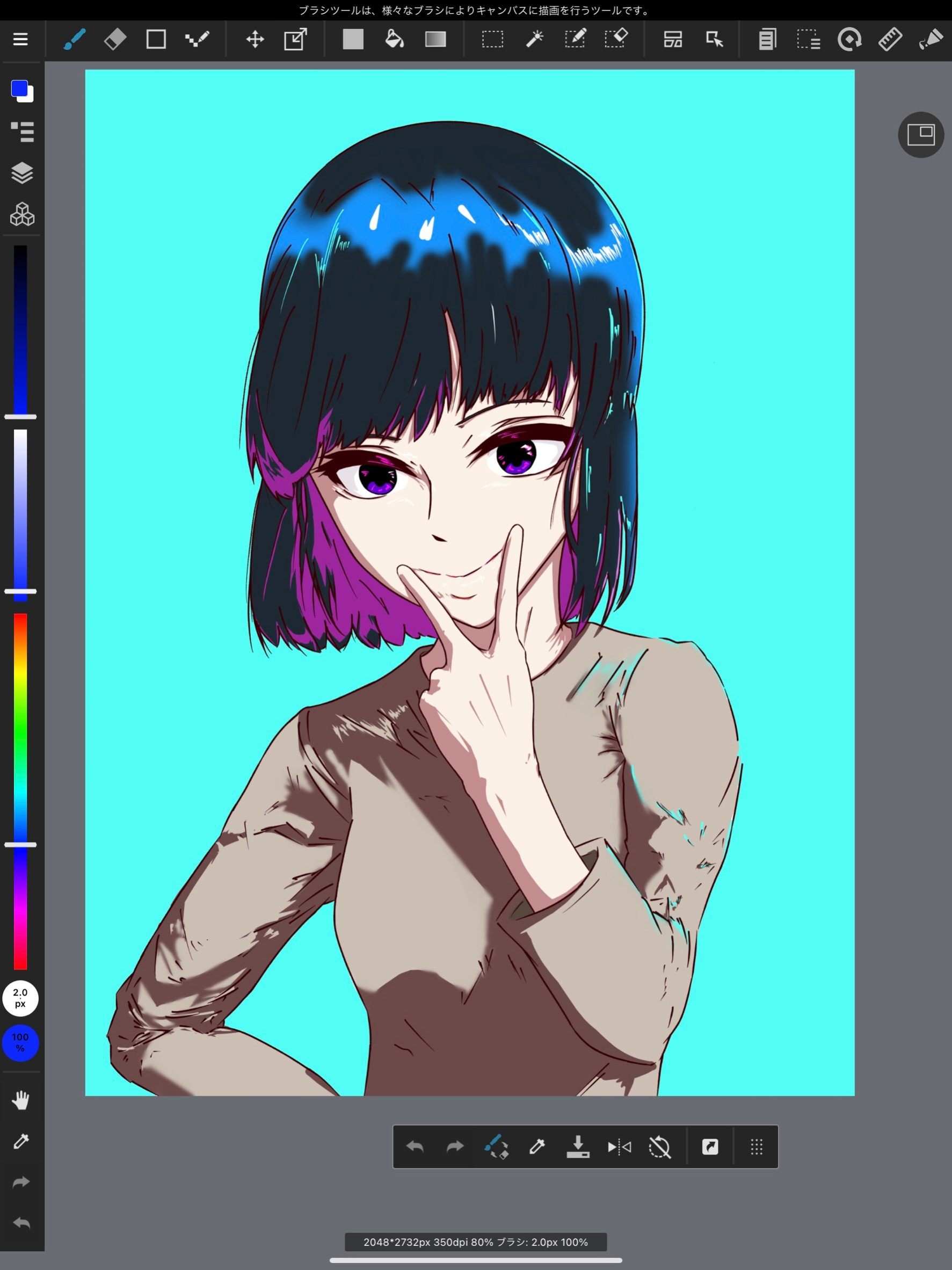Undo from the floating bottom toolbar
952x1270 pixels.
[415, 1146]
